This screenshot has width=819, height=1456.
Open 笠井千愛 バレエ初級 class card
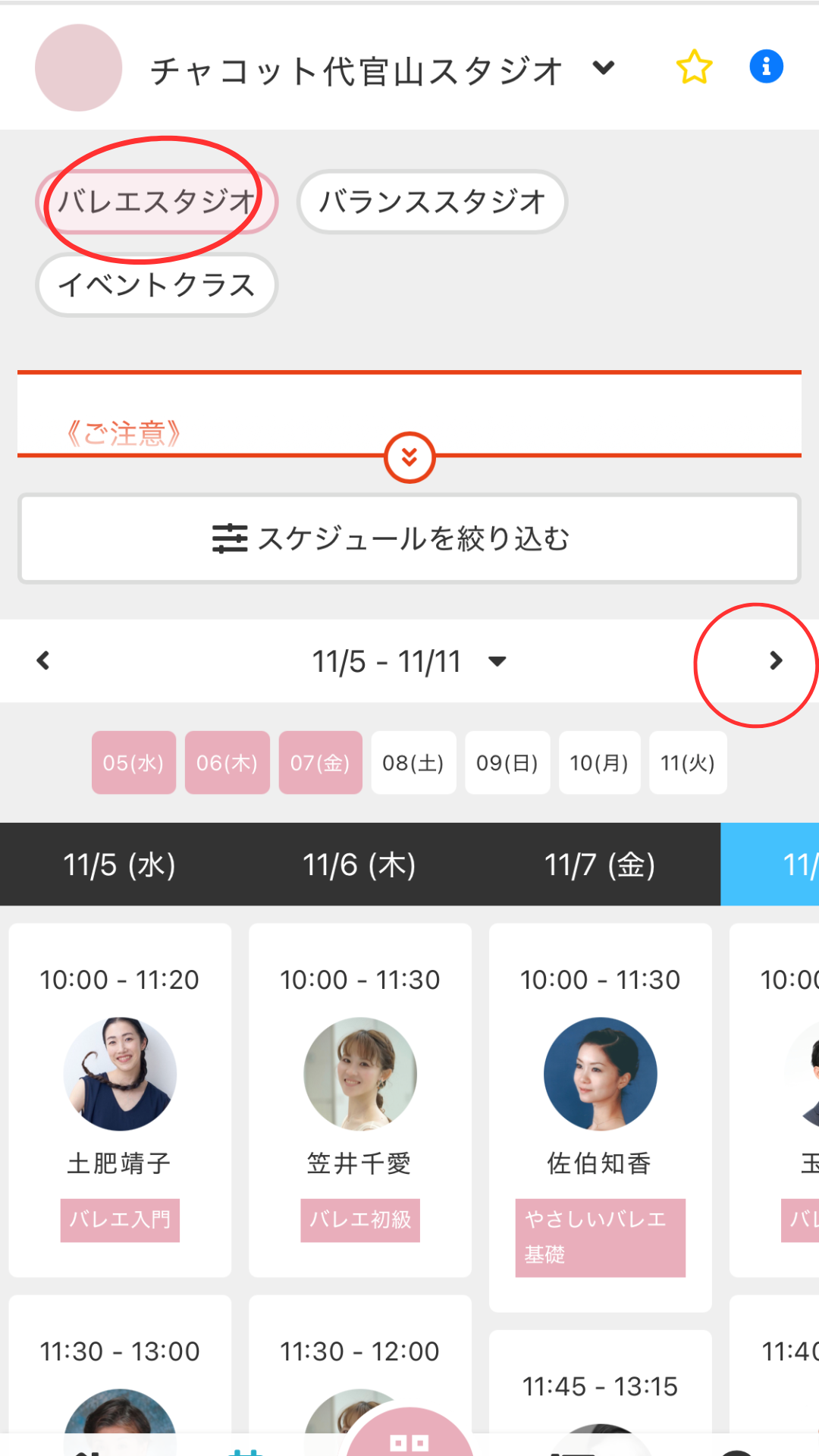pos(360,1100)
